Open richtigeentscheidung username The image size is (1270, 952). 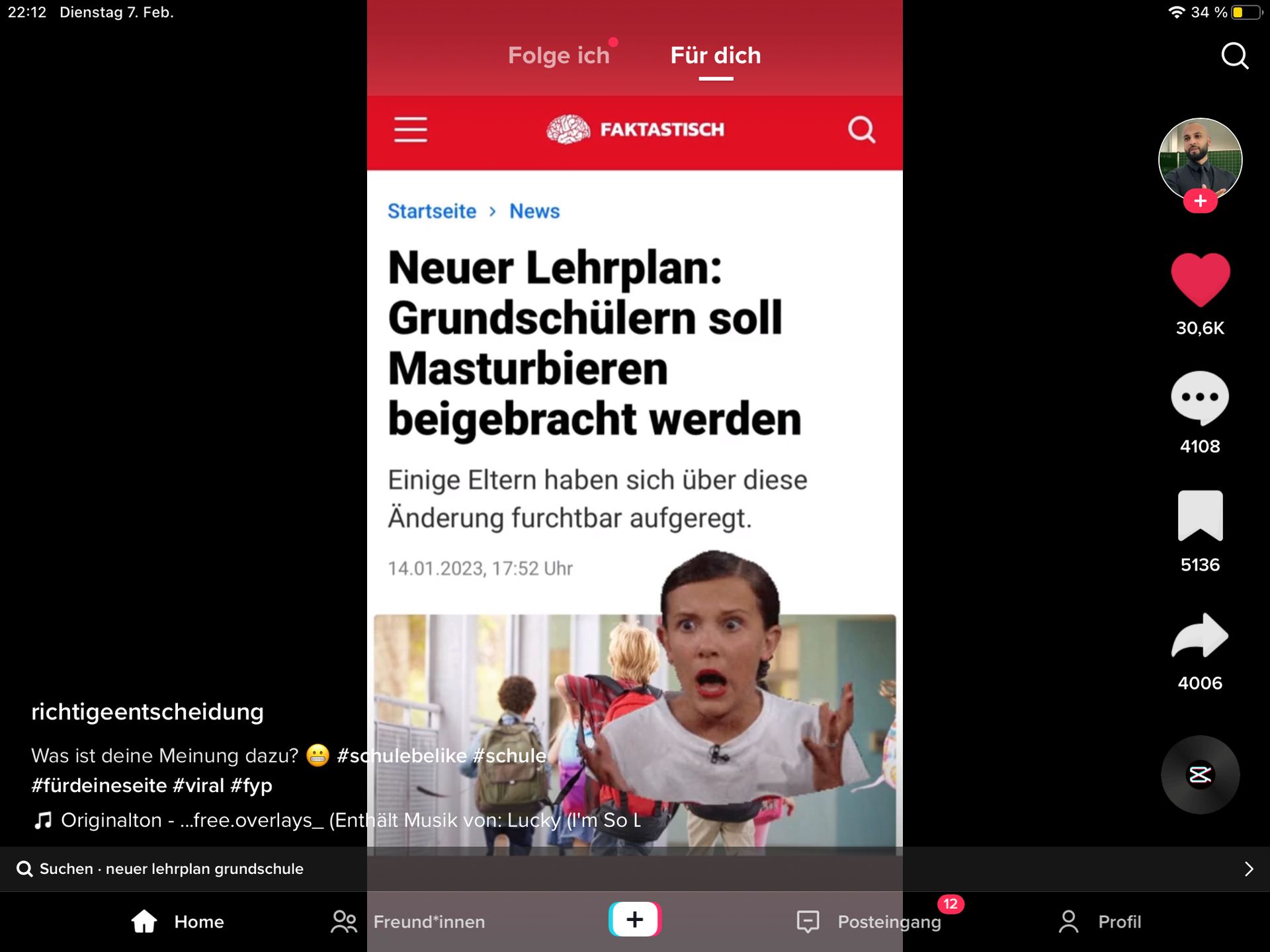[148, 712]
